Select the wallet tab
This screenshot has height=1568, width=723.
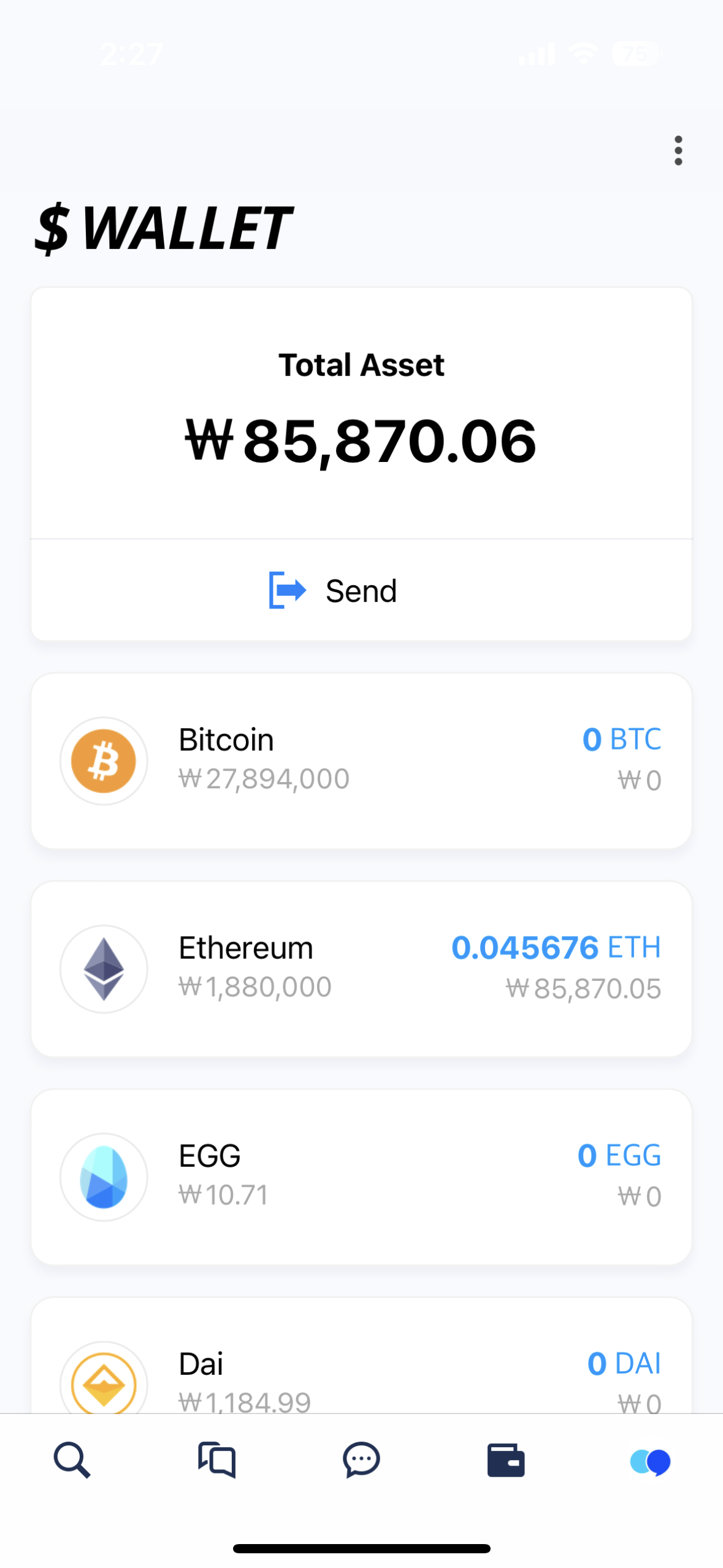pos(506,1460)
